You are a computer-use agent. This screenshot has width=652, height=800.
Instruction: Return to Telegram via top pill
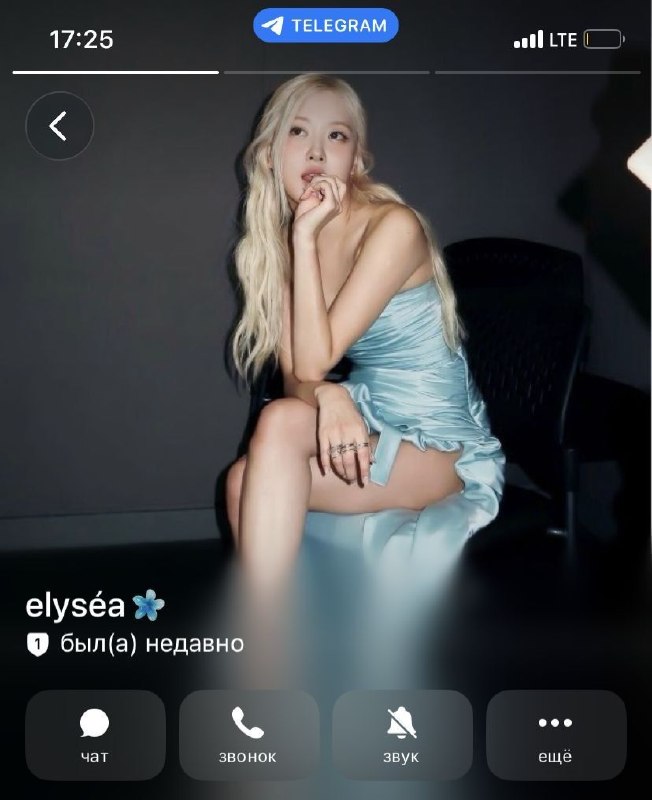click(325, 26)
